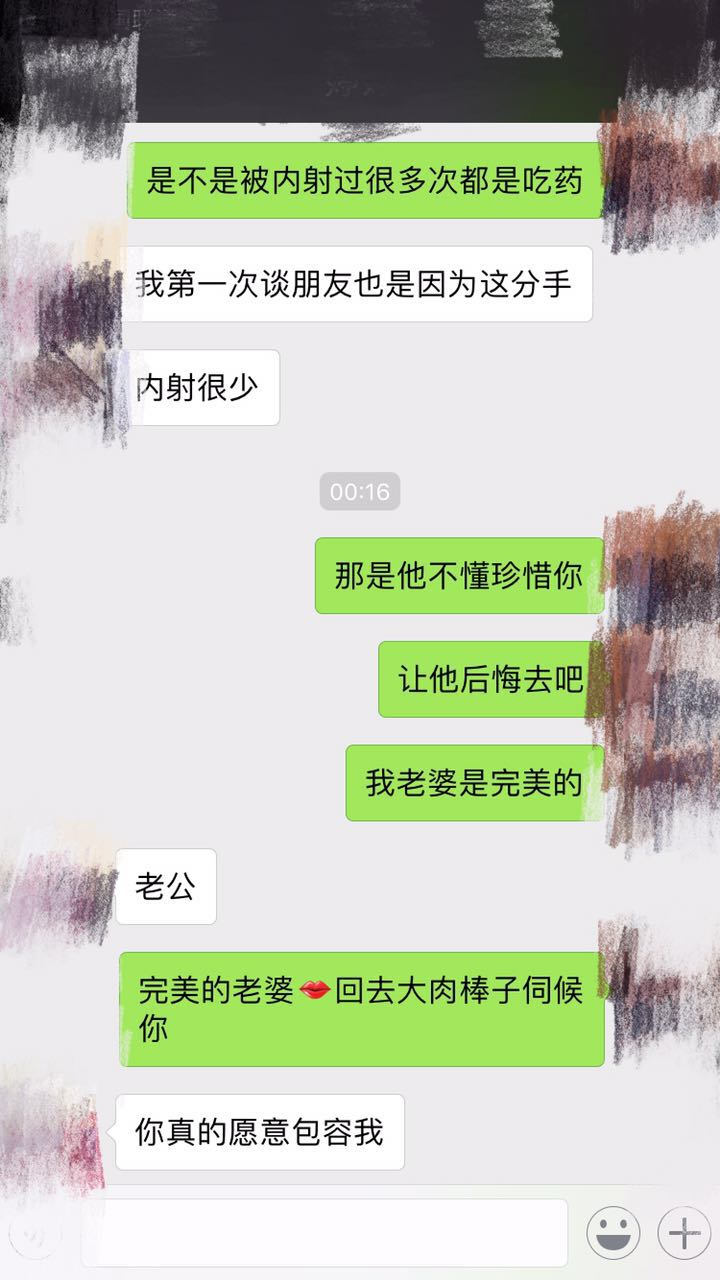Focus the message text input field
This screenshot has height=1280, width=720.
pyautogui.click(x=325, y=1232)
